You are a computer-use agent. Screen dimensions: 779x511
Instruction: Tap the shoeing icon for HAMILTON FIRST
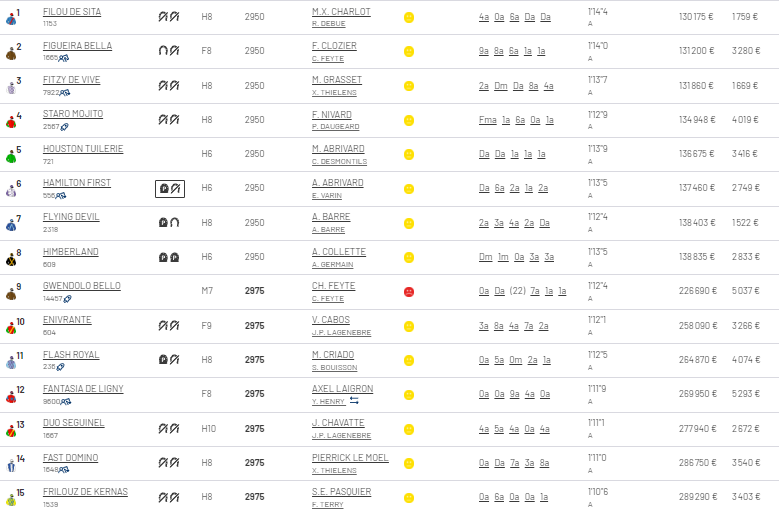pos(169,188)
